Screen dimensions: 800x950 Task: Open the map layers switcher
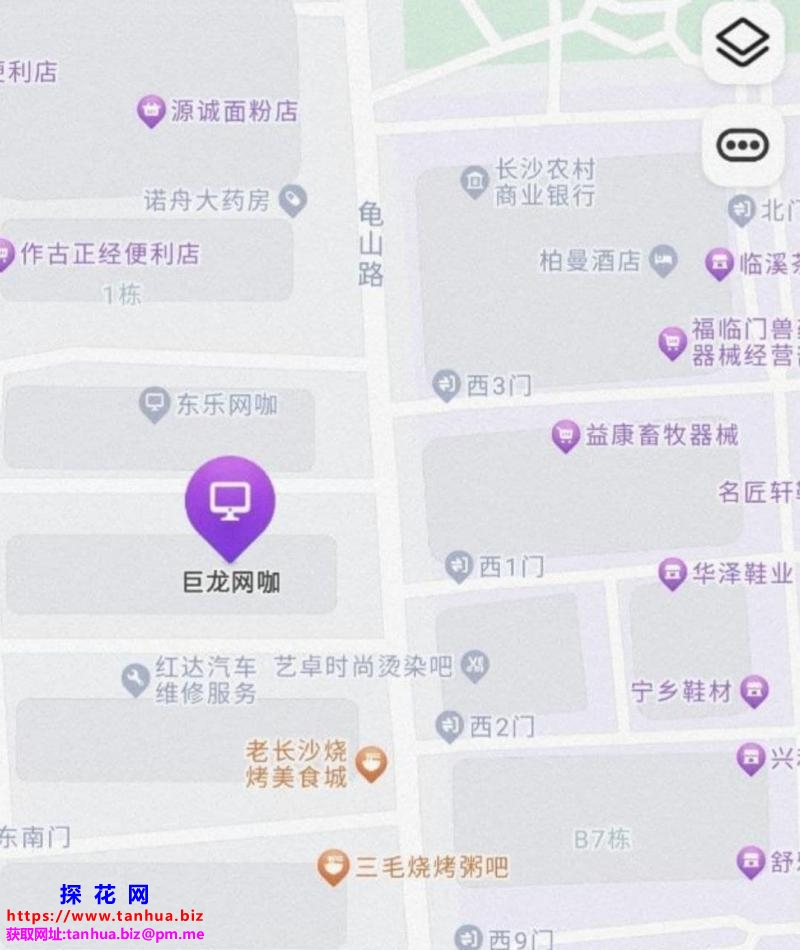pyautogui.click(x=742, y=43)
